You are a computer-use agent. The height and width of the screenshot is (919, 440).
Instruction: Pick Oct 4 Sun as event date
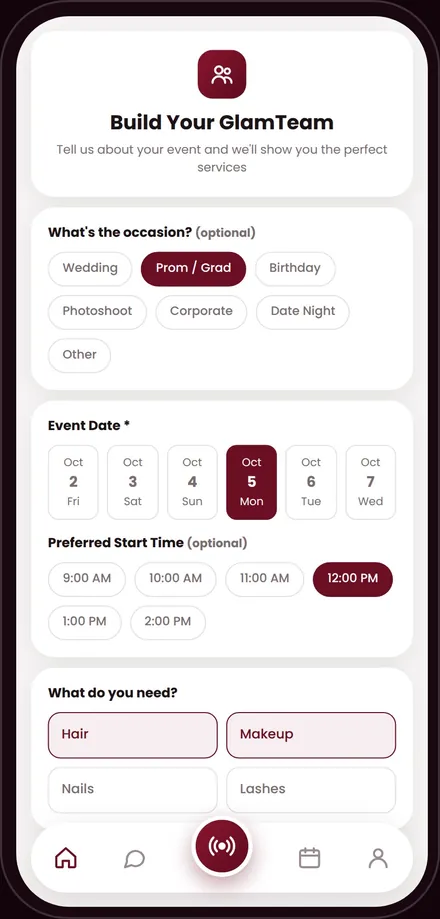(192, 482)
